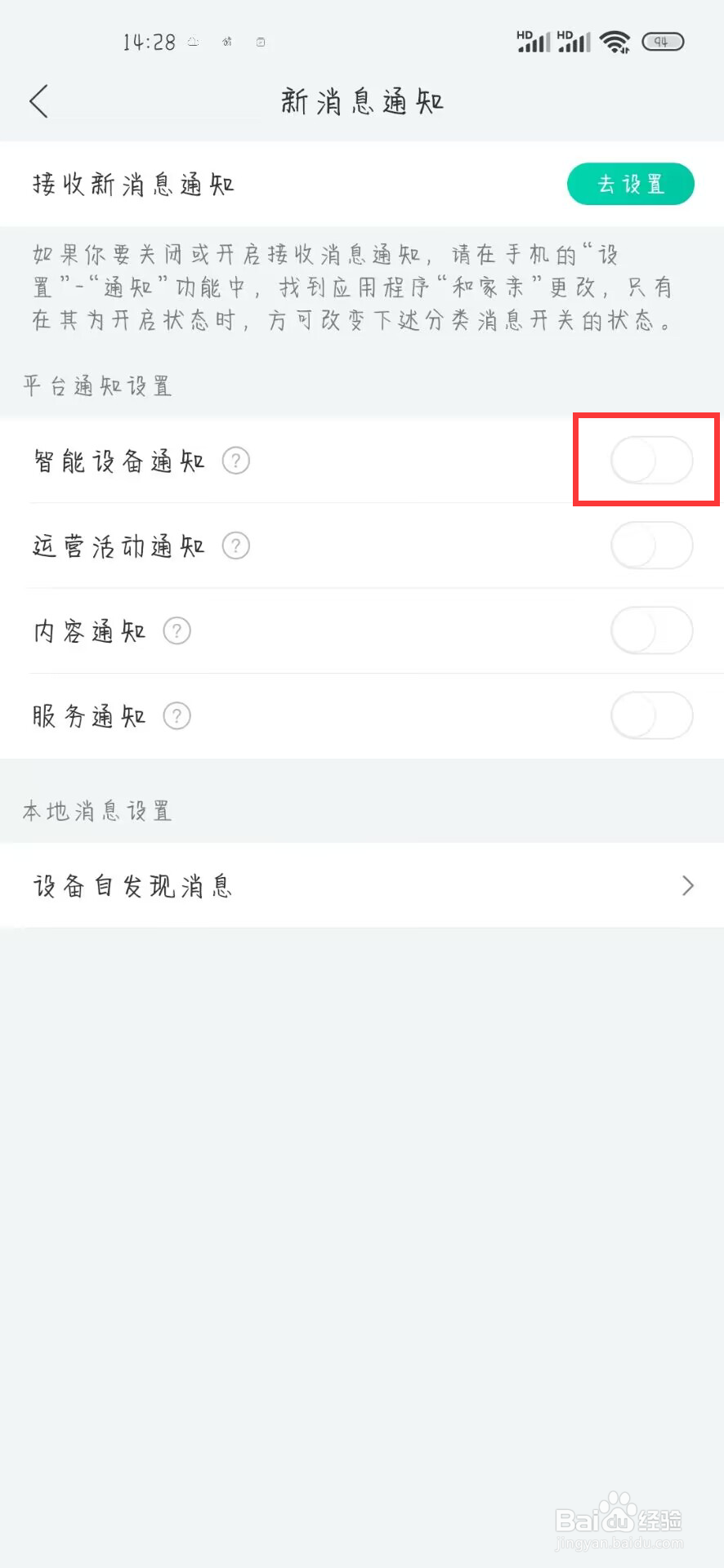The image size is (724, 1568).
Task: Tap the 去设置 button
Action: click(630, 184)
